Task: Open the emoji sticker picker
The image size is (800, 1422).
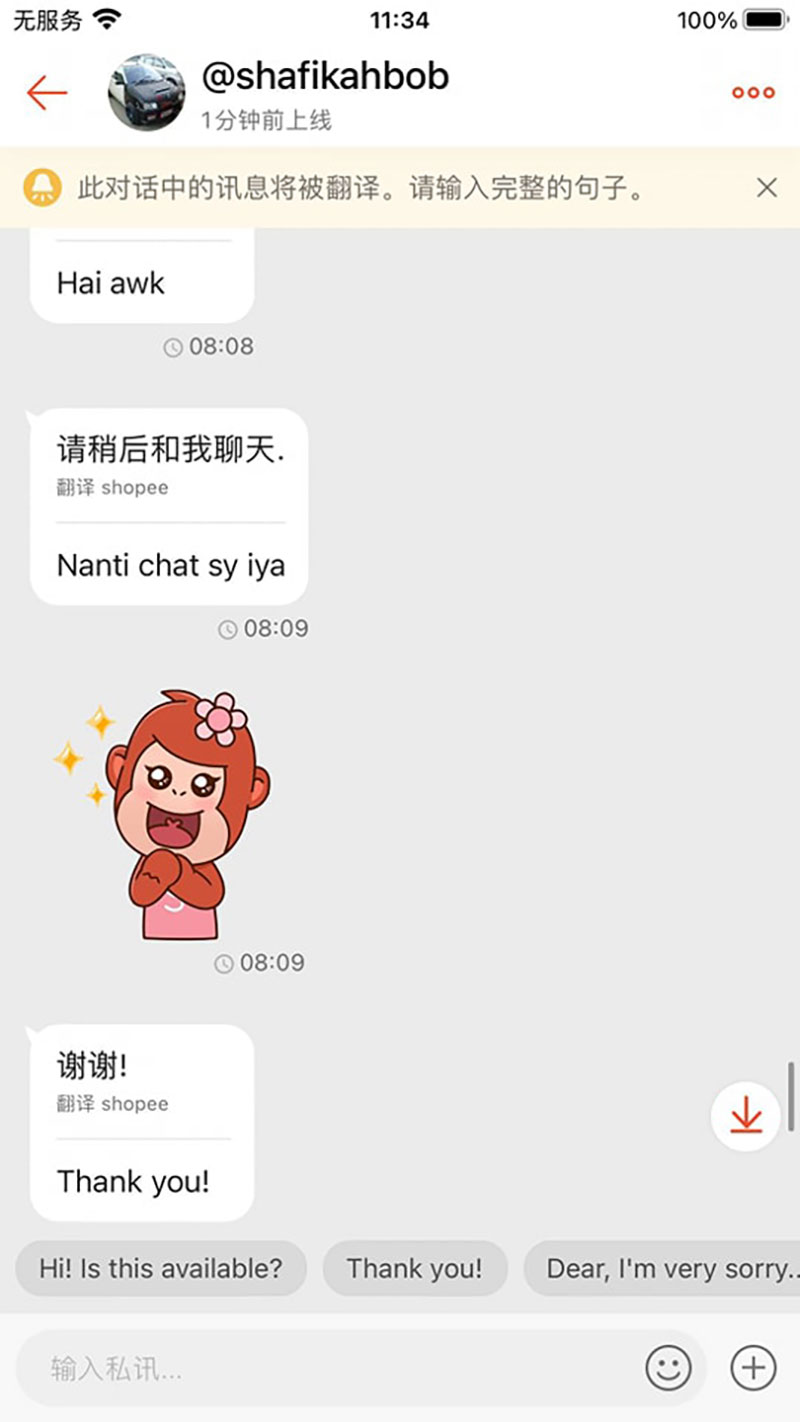Action: tap(668, 1367)
